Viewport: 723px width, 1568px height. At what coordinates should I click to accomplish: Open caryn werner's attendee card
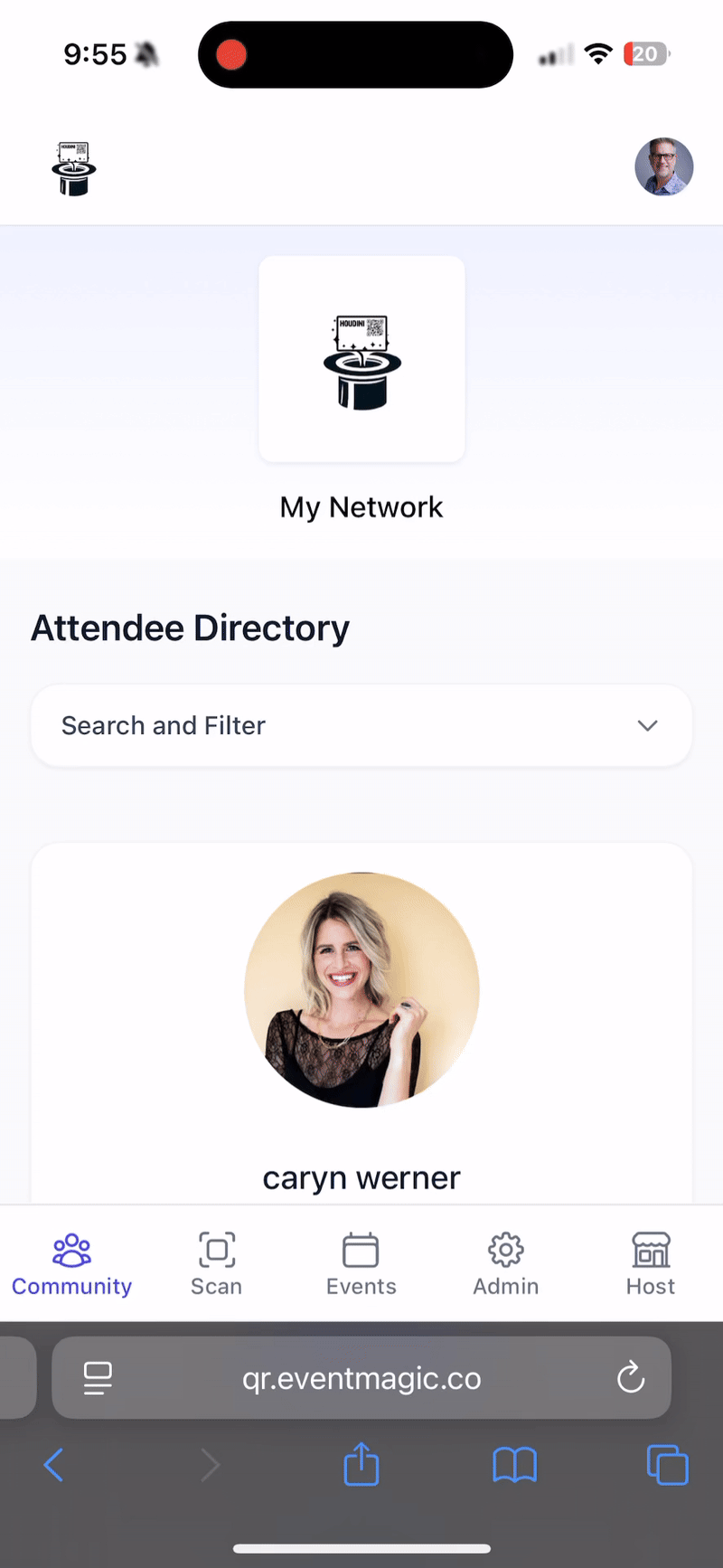pyautogui.click(x=361, y=1022)
